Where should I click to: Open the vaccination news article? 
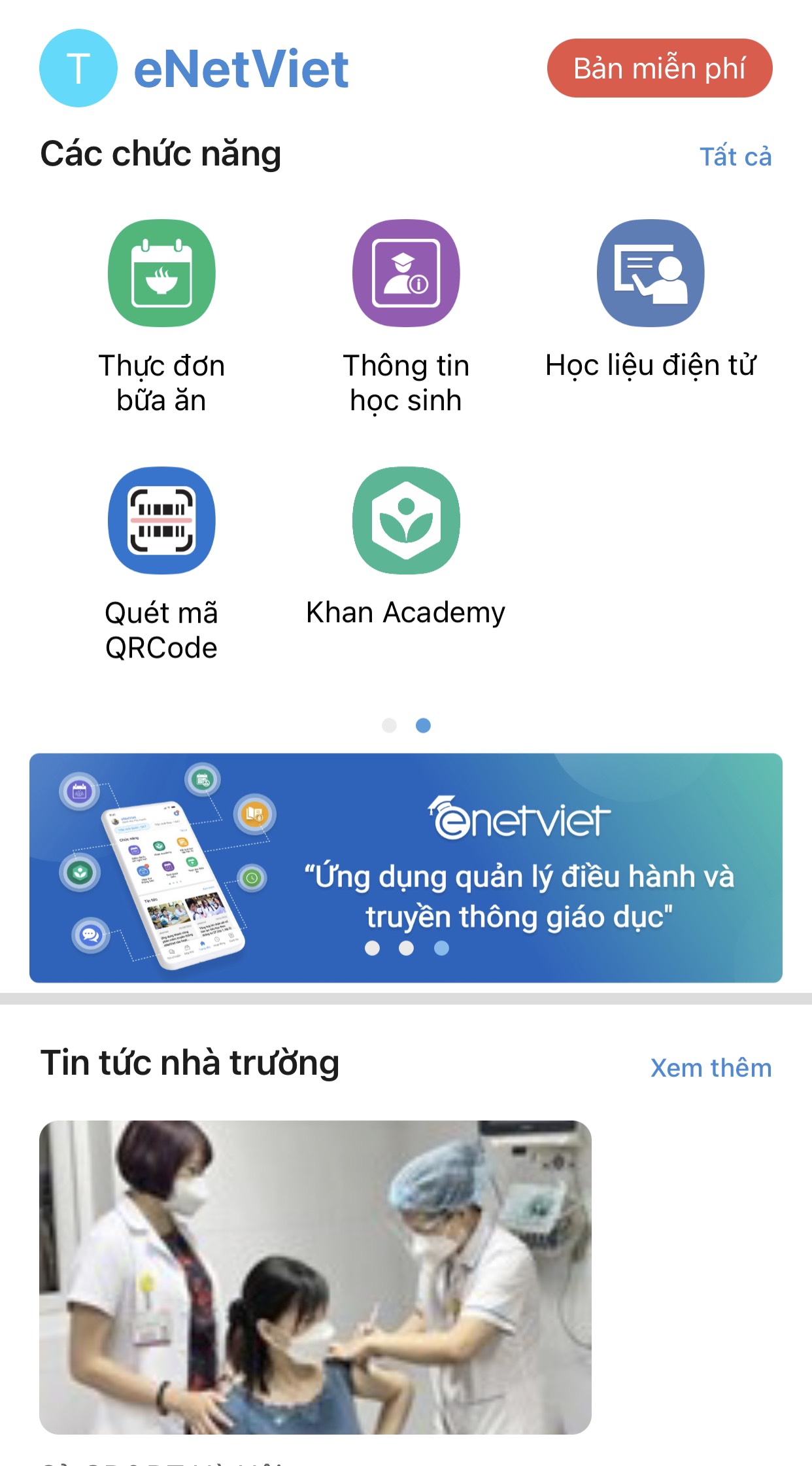click(x=315, y=1277)
